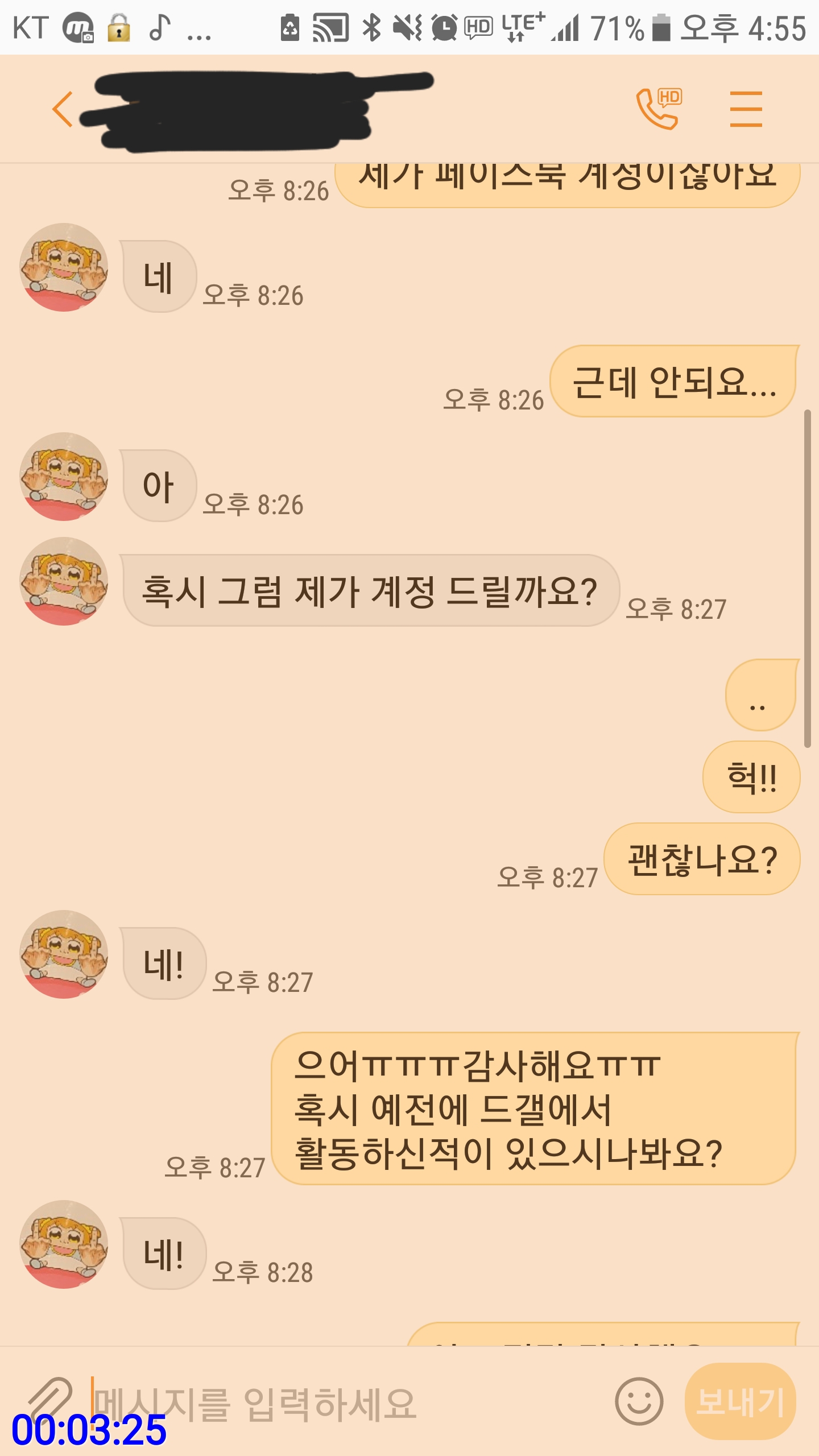Tap the 보내기 send button
819x1456 pixels.
point(740,1401)
